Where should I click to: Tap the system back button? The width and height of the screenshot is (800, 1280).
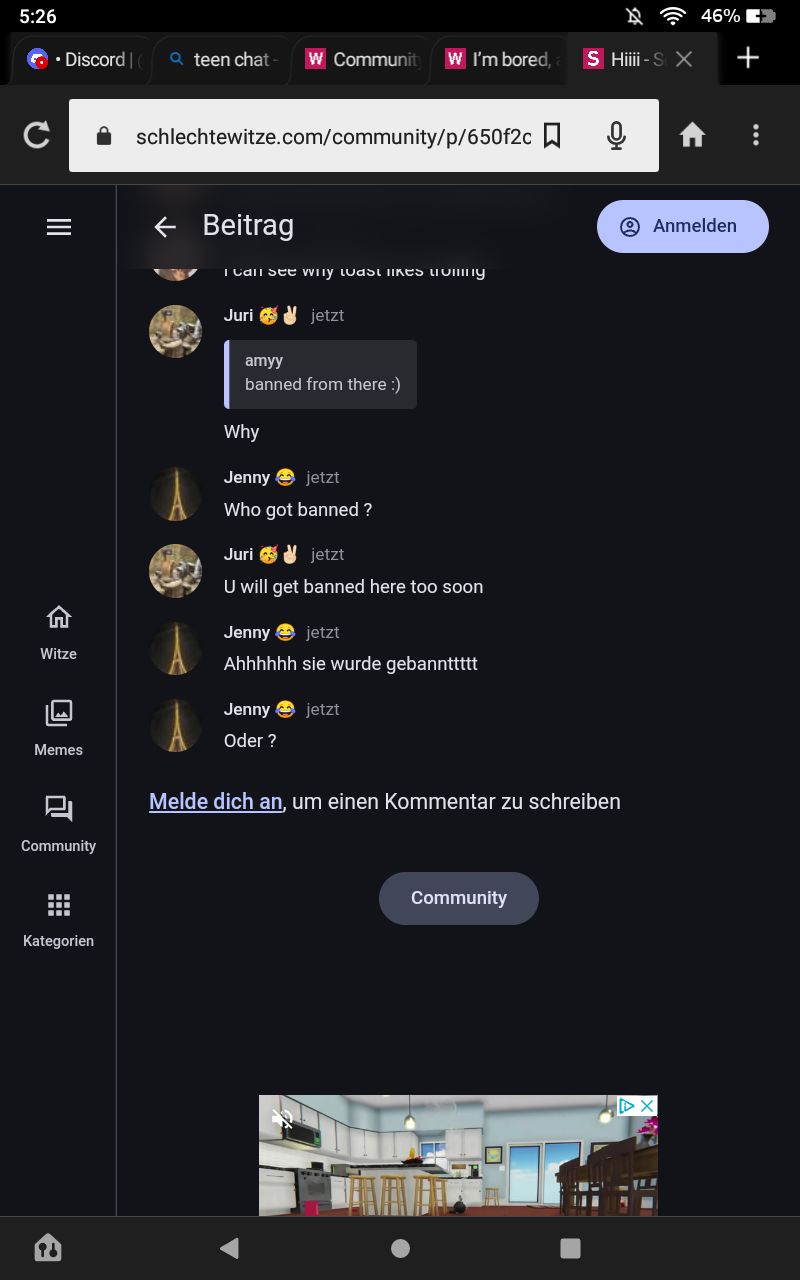click(x=230, y=1247)
